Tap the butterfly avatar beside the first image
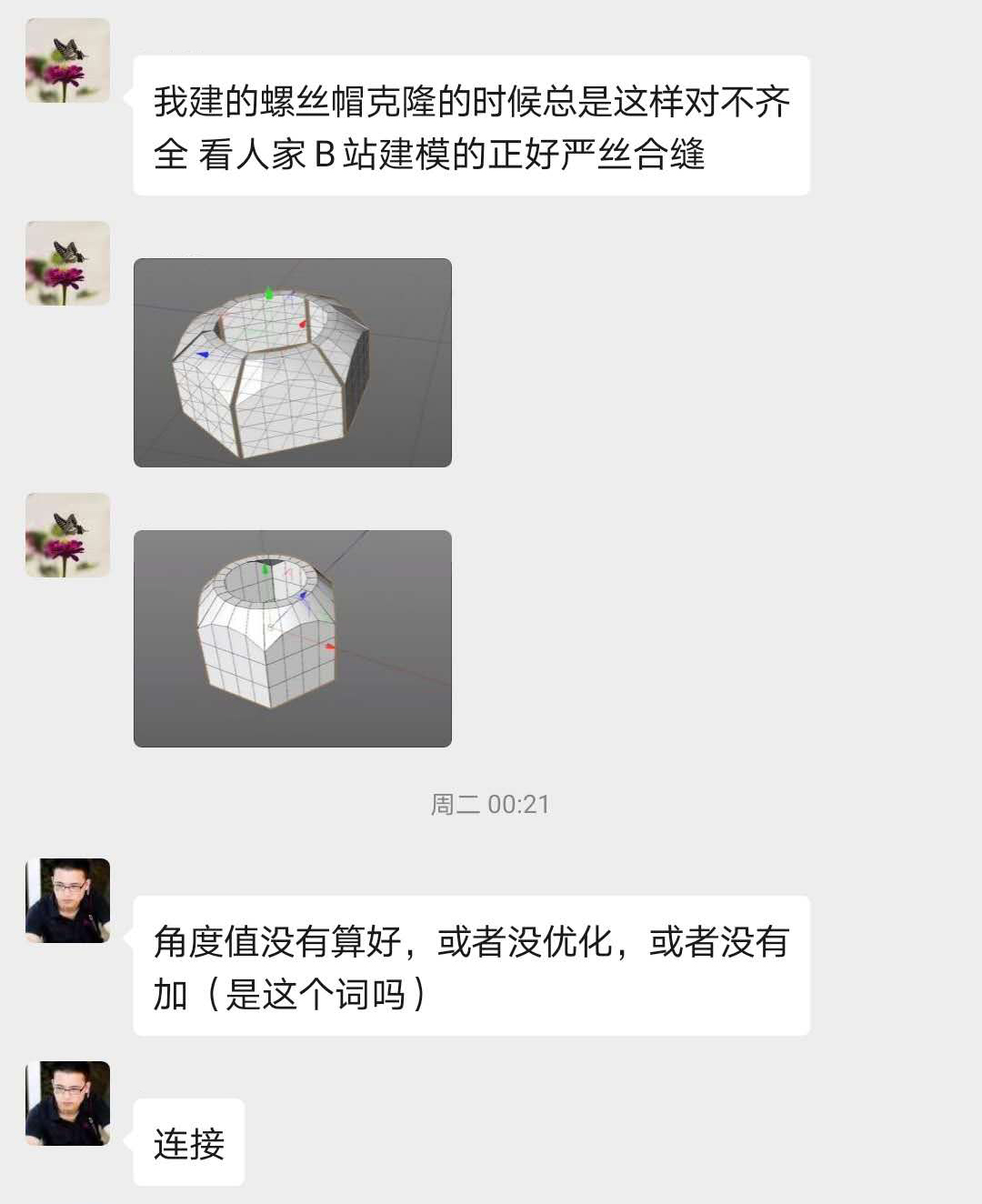The height and width of the screenshot is (1204, 982). (x=67, y=263)
